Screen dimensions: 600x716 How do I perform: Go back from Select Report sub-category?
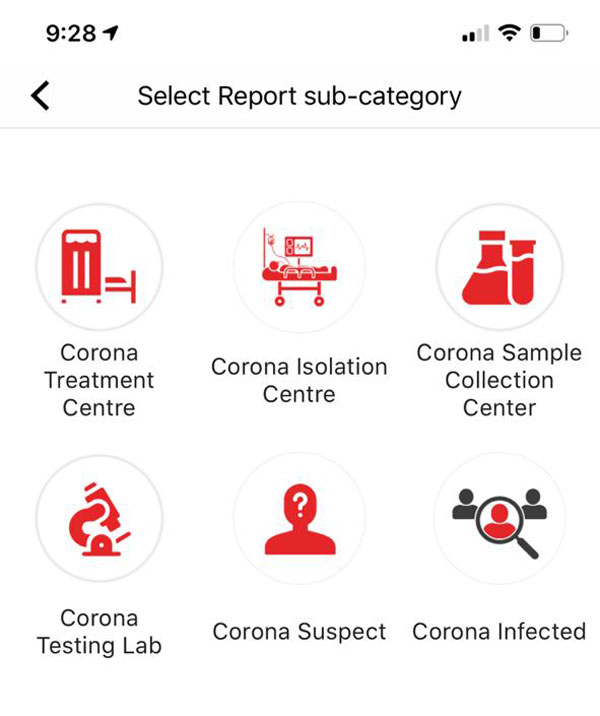(40, 96)
